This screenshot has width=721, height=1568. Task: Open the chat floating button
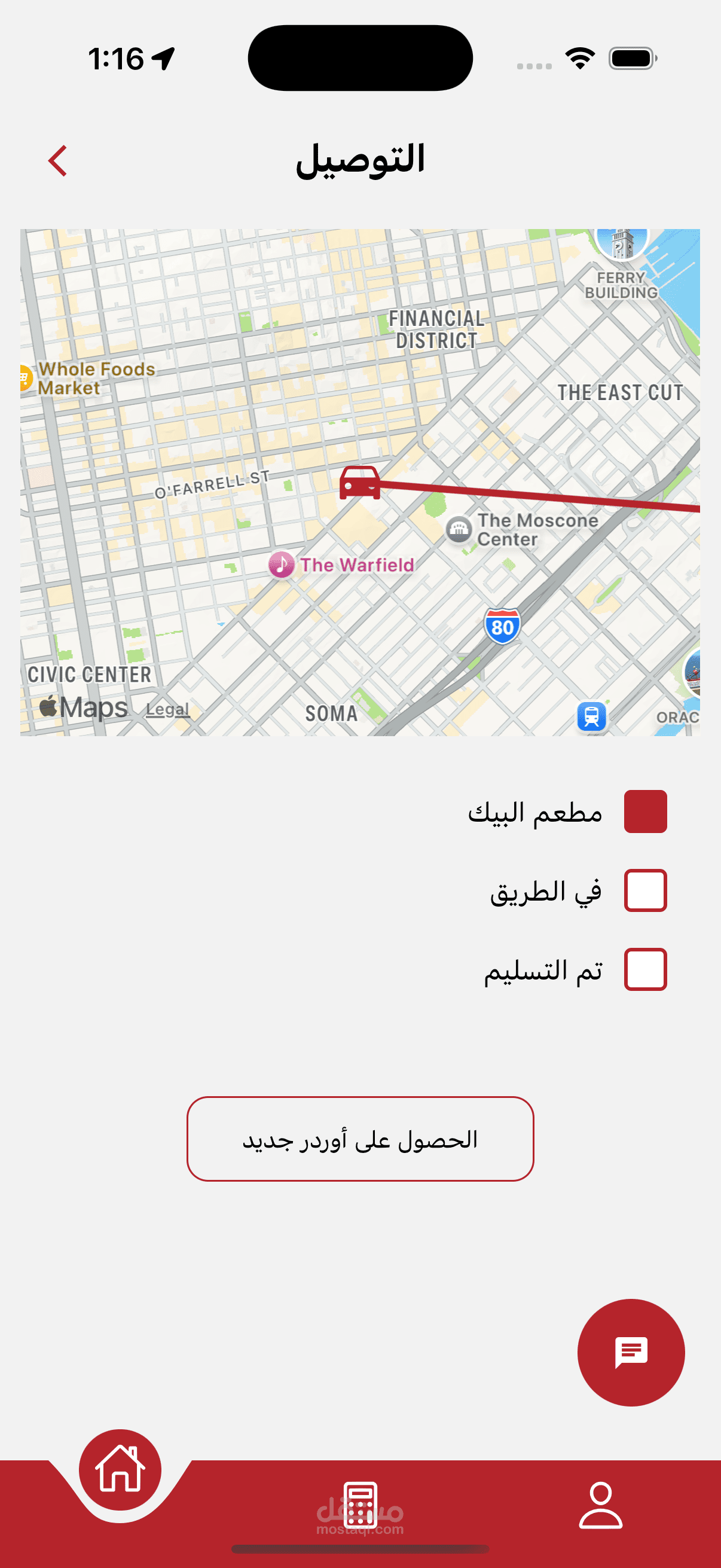coord(631,1353)
